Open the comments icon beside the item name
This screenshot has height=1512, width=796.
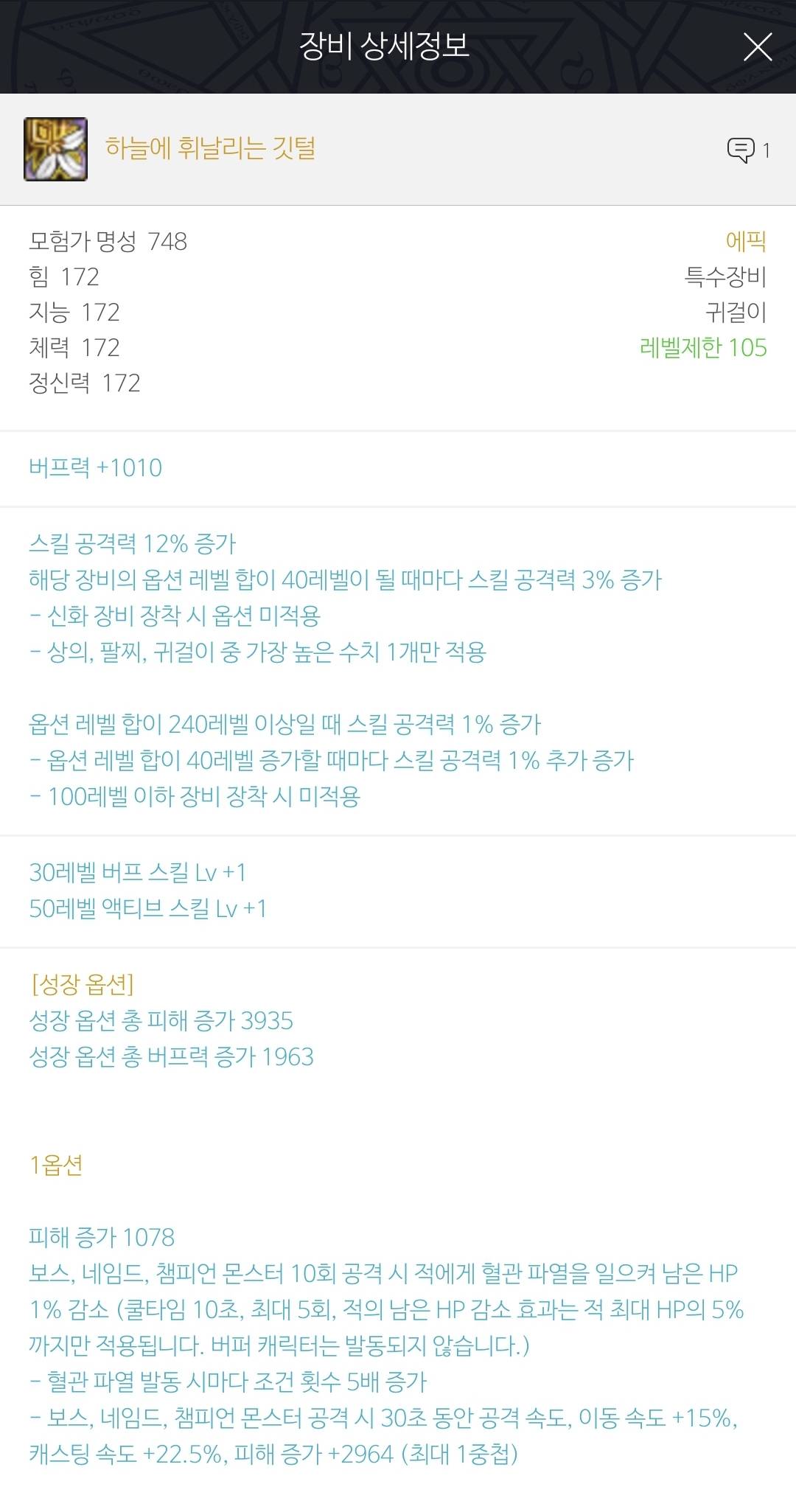[x=741, y=150]
